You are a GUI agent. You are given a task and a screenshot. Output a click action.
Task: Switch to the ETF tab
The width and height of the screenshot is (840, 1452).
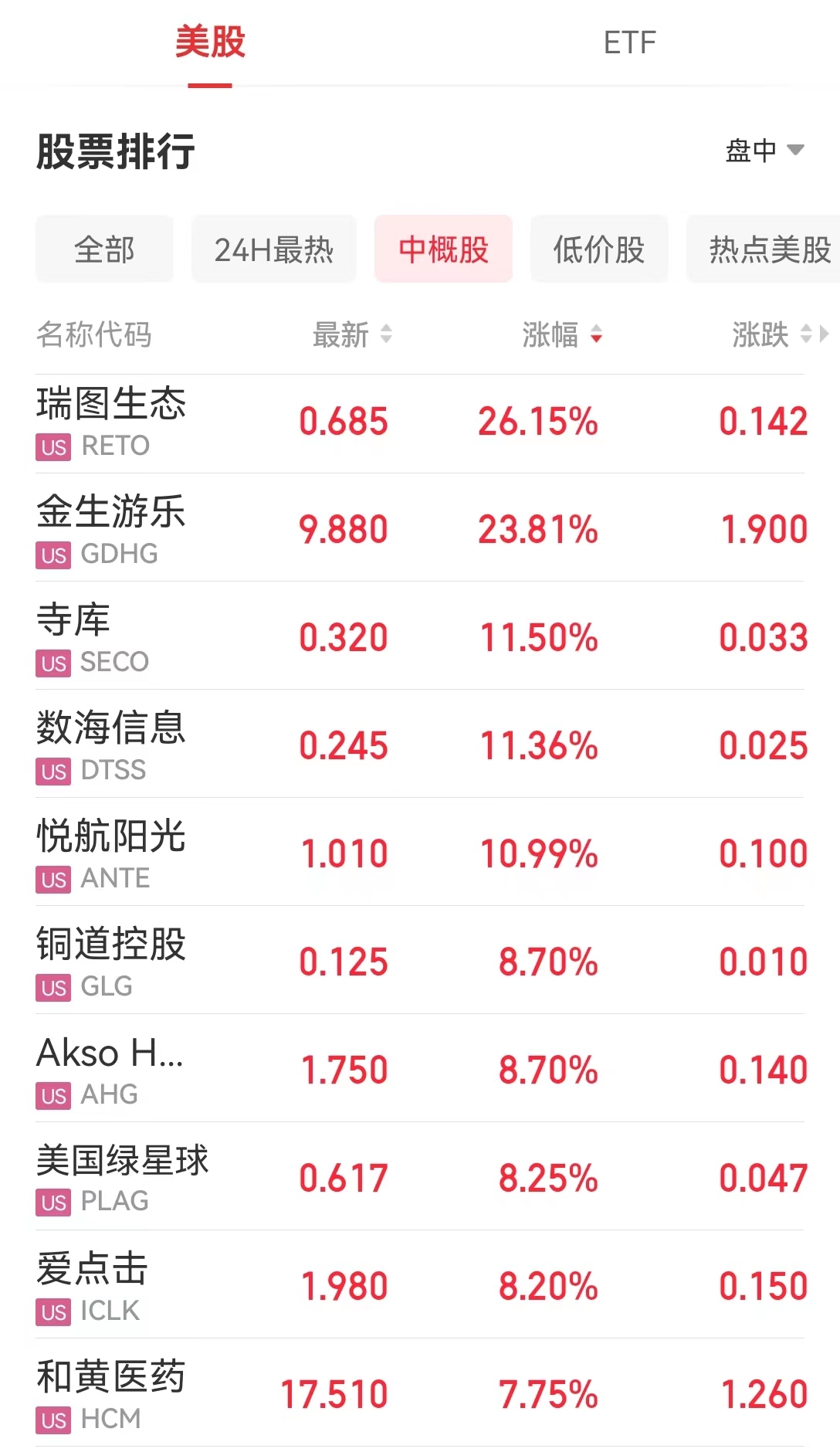[629, 42]
